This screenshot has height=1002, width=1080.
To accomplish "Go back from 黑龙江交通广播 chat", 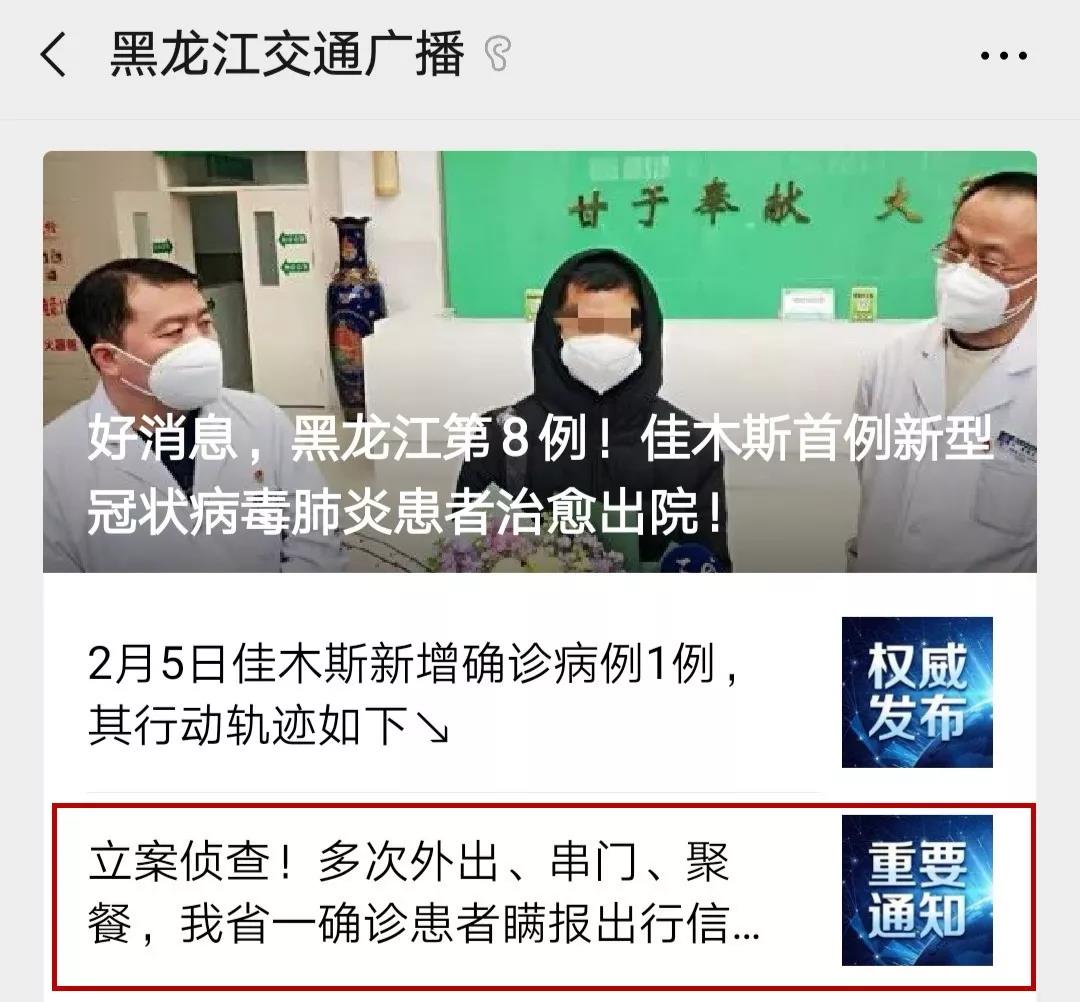I will tap(54, 55).
